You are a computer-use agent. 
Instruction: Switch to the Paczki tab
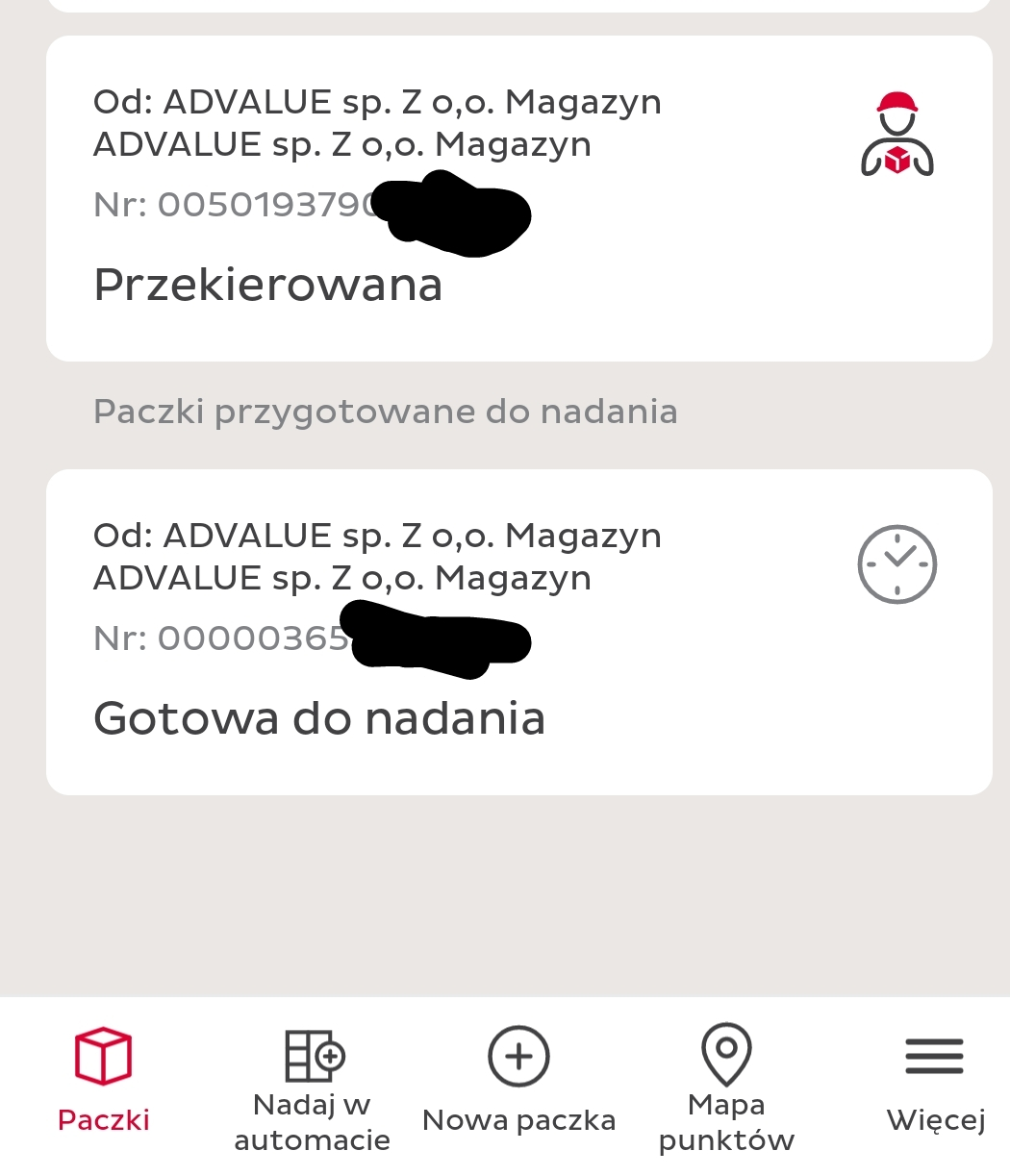pos(104,1079)
